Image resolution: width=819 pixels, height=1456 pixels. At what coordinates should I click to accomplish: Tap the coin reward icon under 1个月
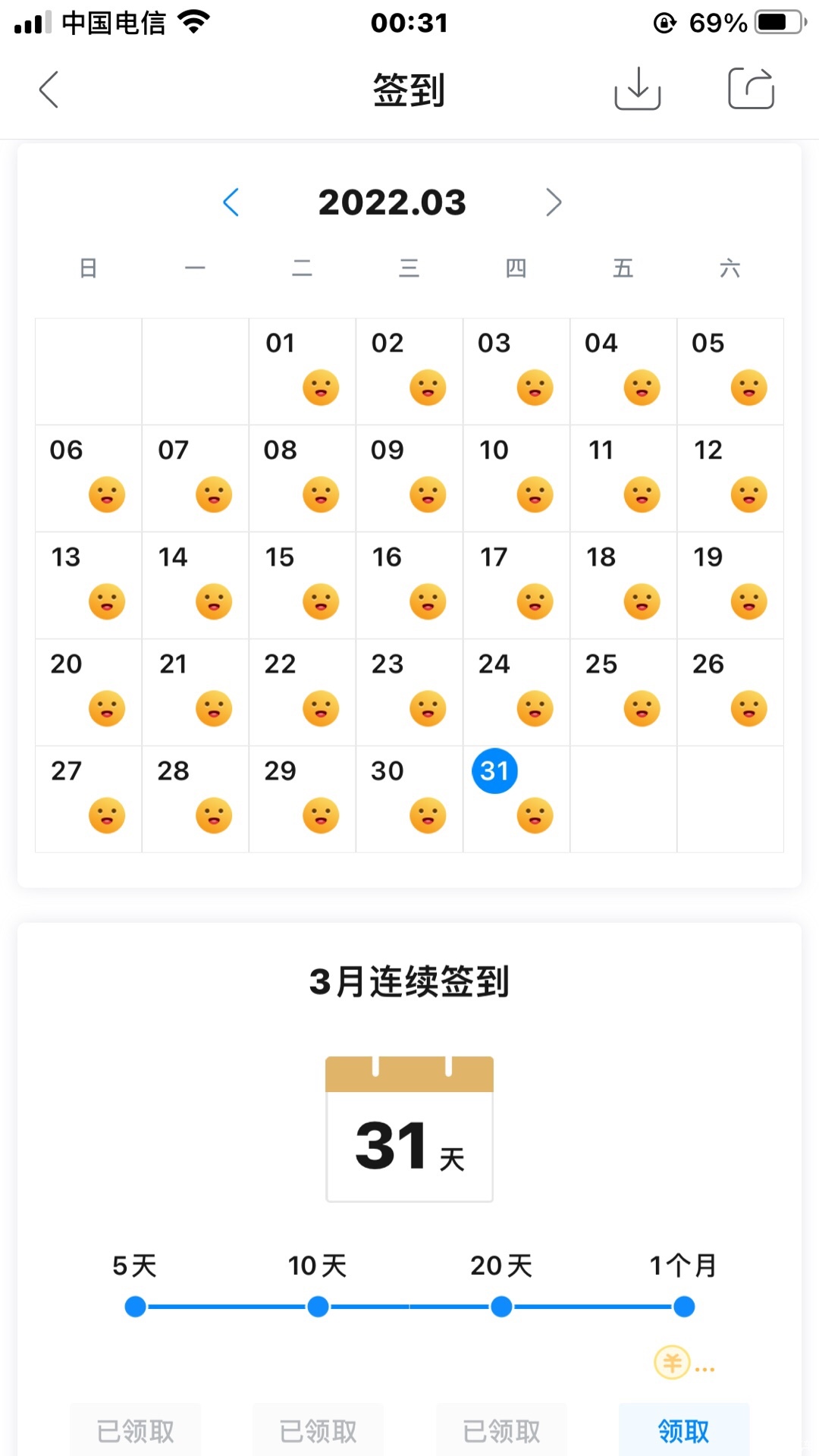(x=673, y=1363)
